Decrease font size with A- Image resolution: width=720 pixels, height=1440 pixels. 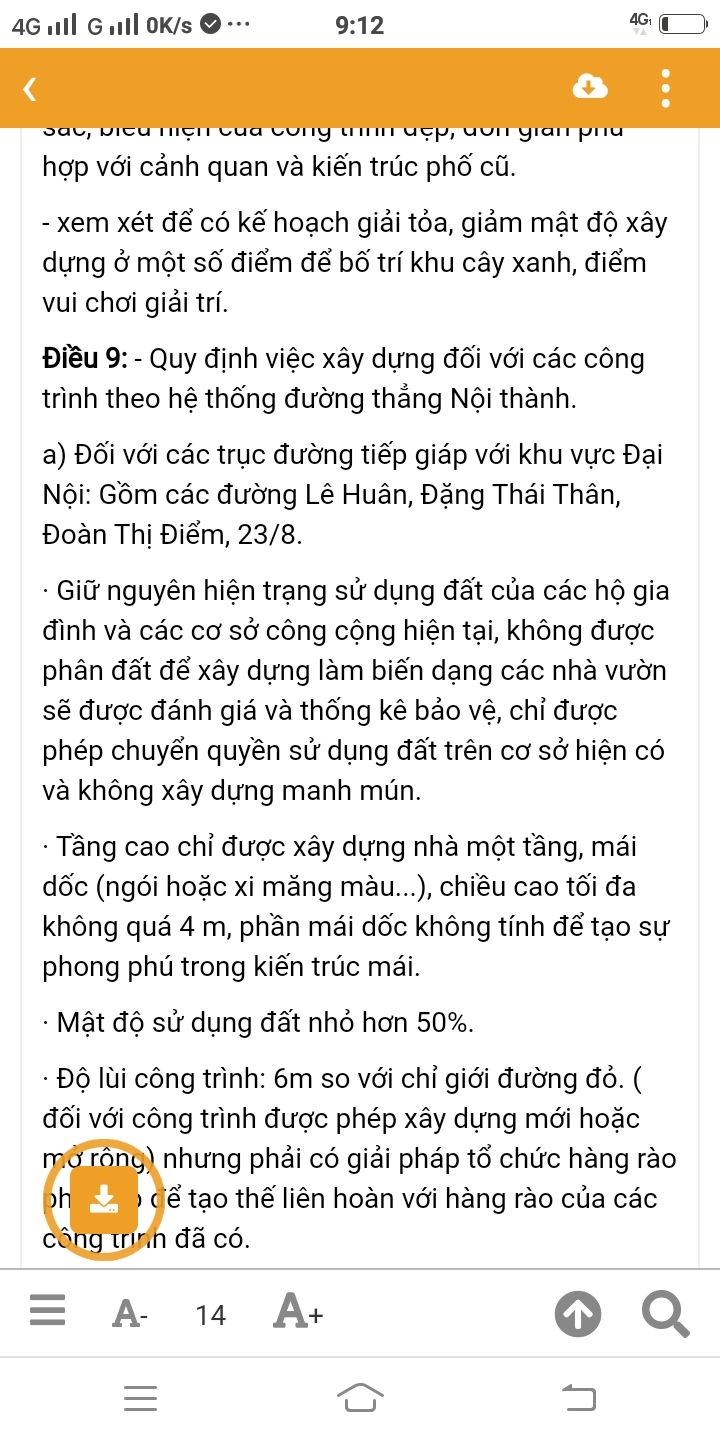(130, 1313)
